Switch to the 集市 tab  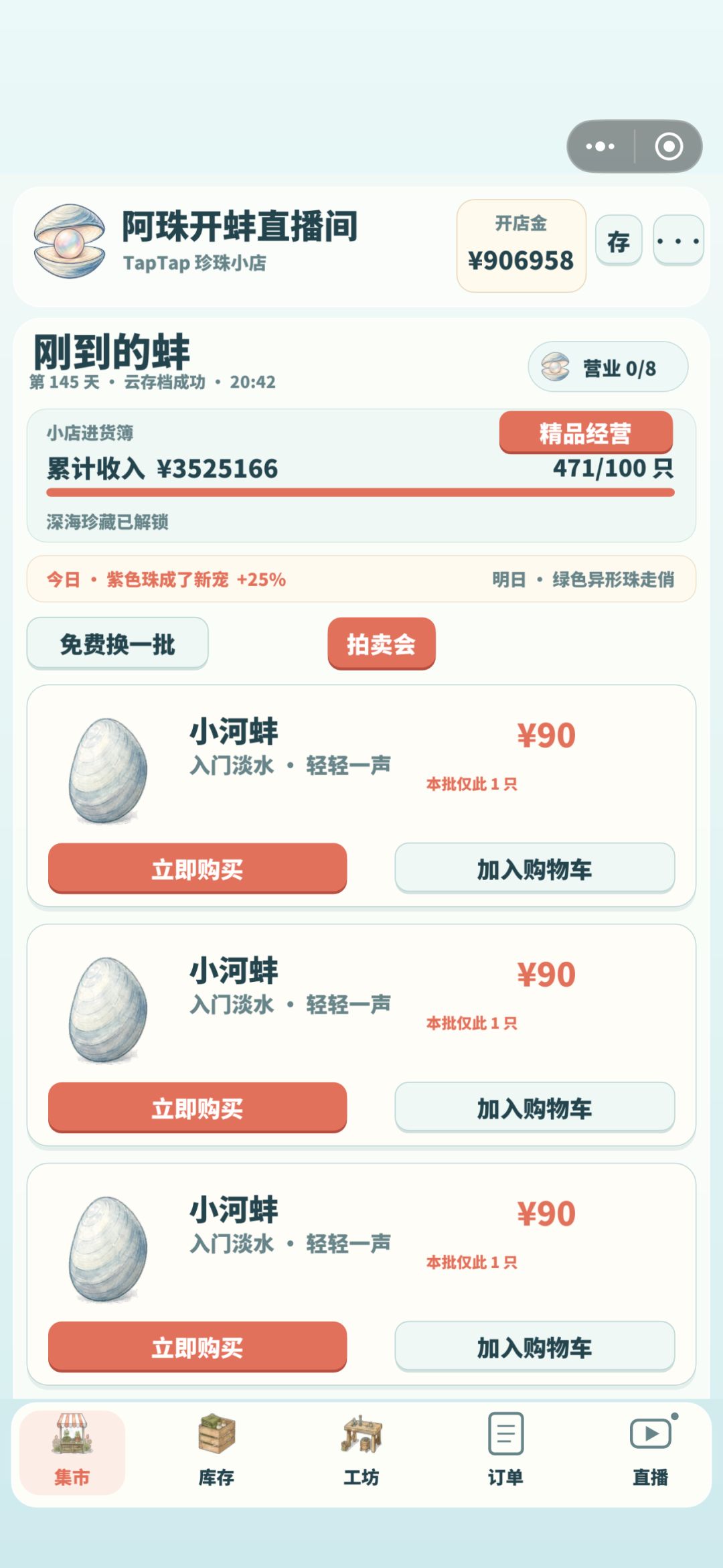(x=72, y=1452)
